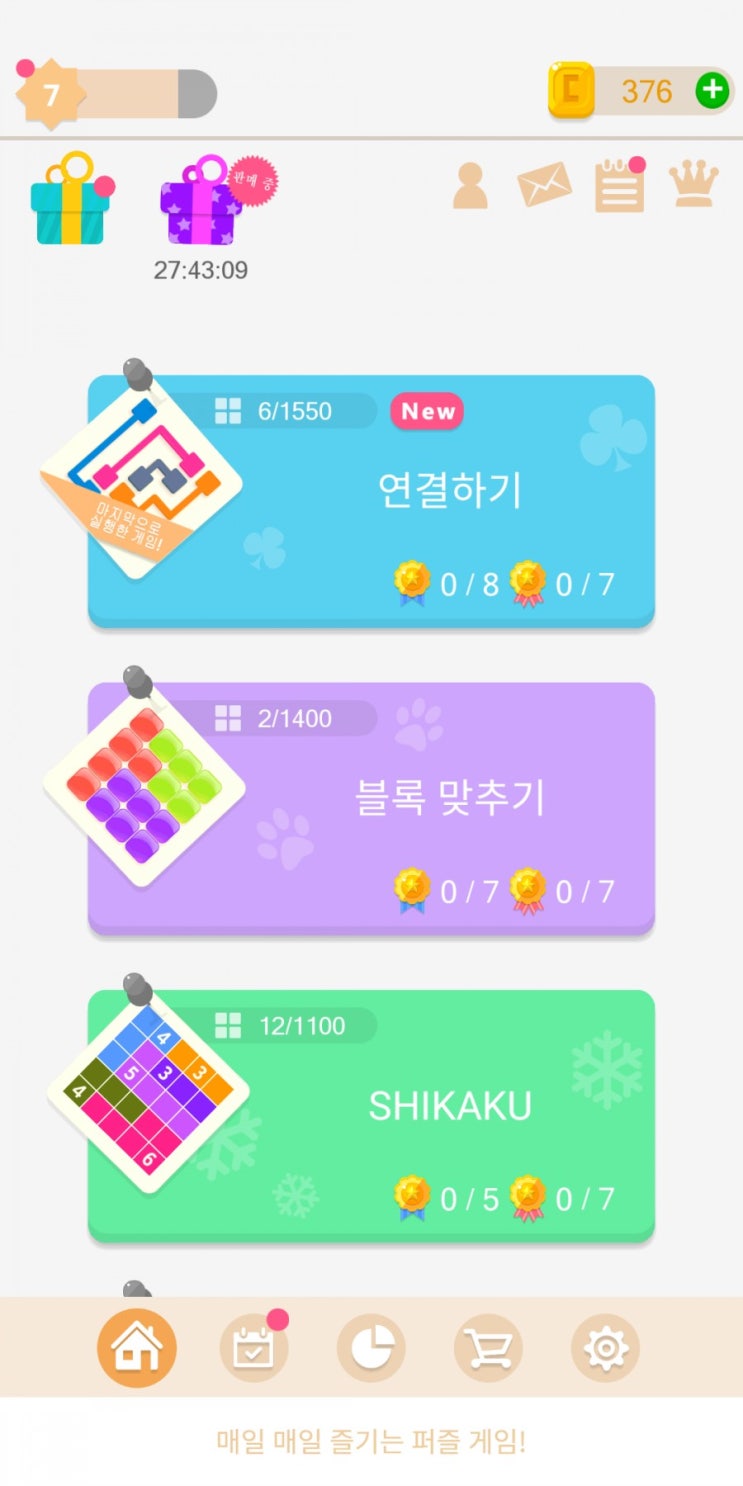
Task: Open the daily calendar icon with notification dot
Action: click(253, 1347)
